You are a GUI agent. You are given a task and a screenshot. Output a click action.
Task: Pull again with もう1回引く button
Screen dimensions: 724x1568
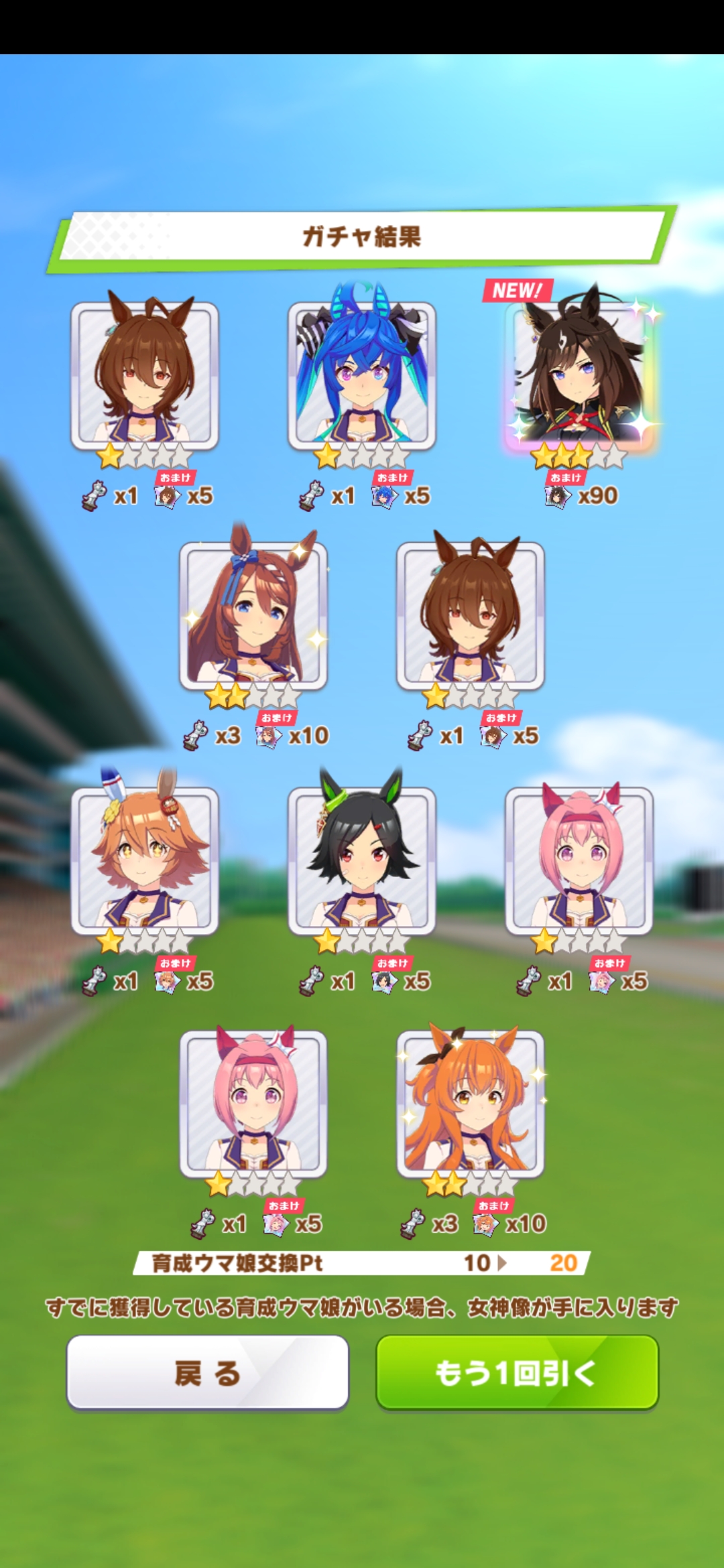[x=517, y=1372]
